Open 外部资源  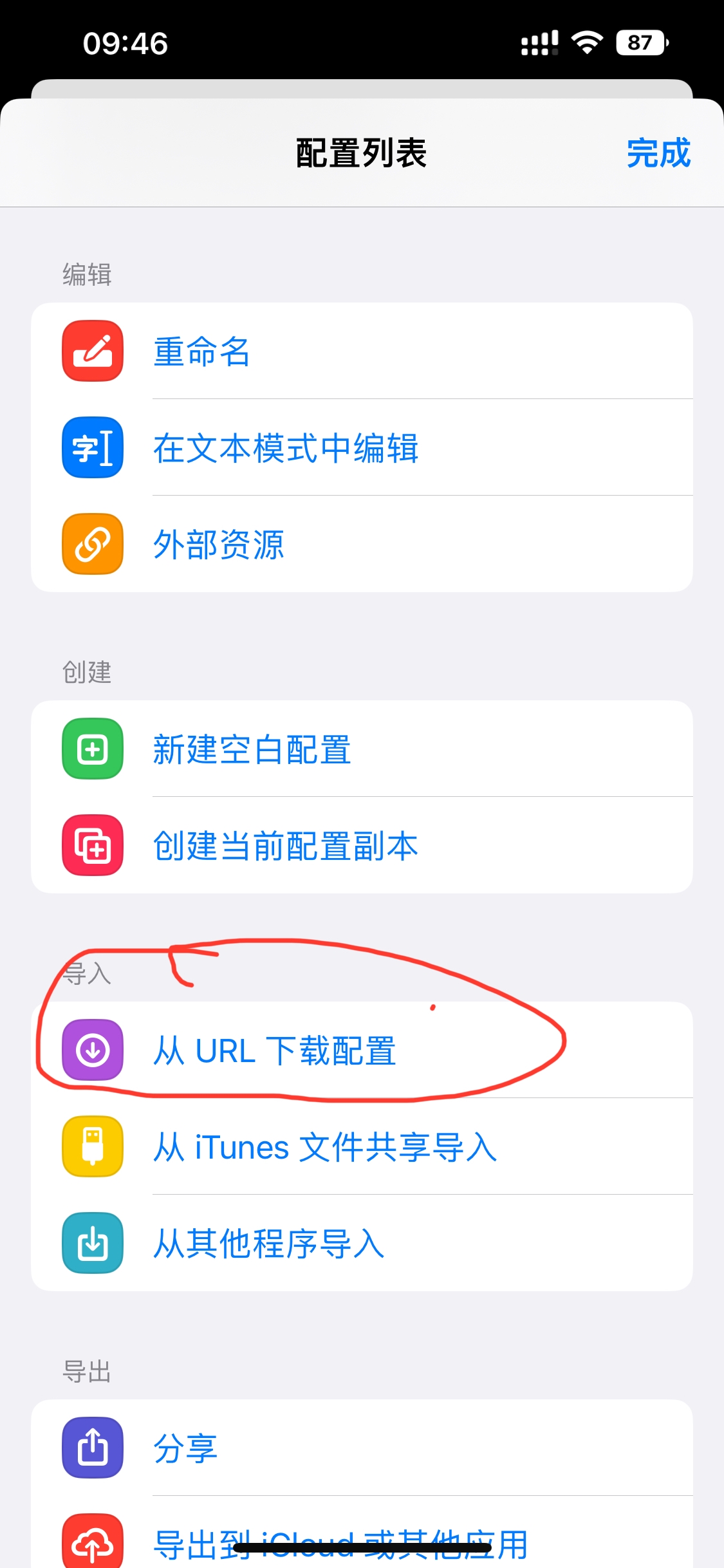[x=218, y=545]
